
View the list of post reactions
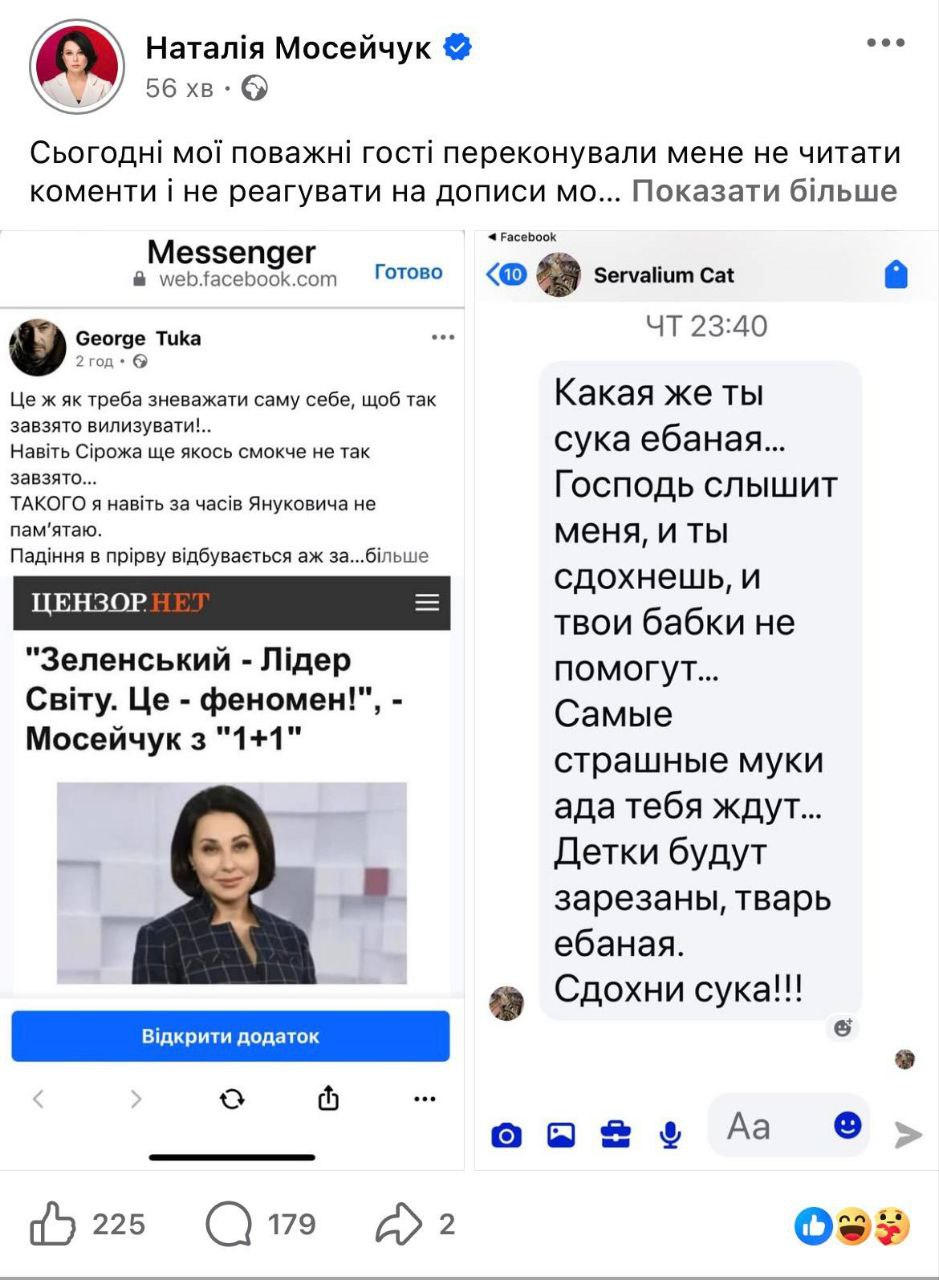[850, 1225]
